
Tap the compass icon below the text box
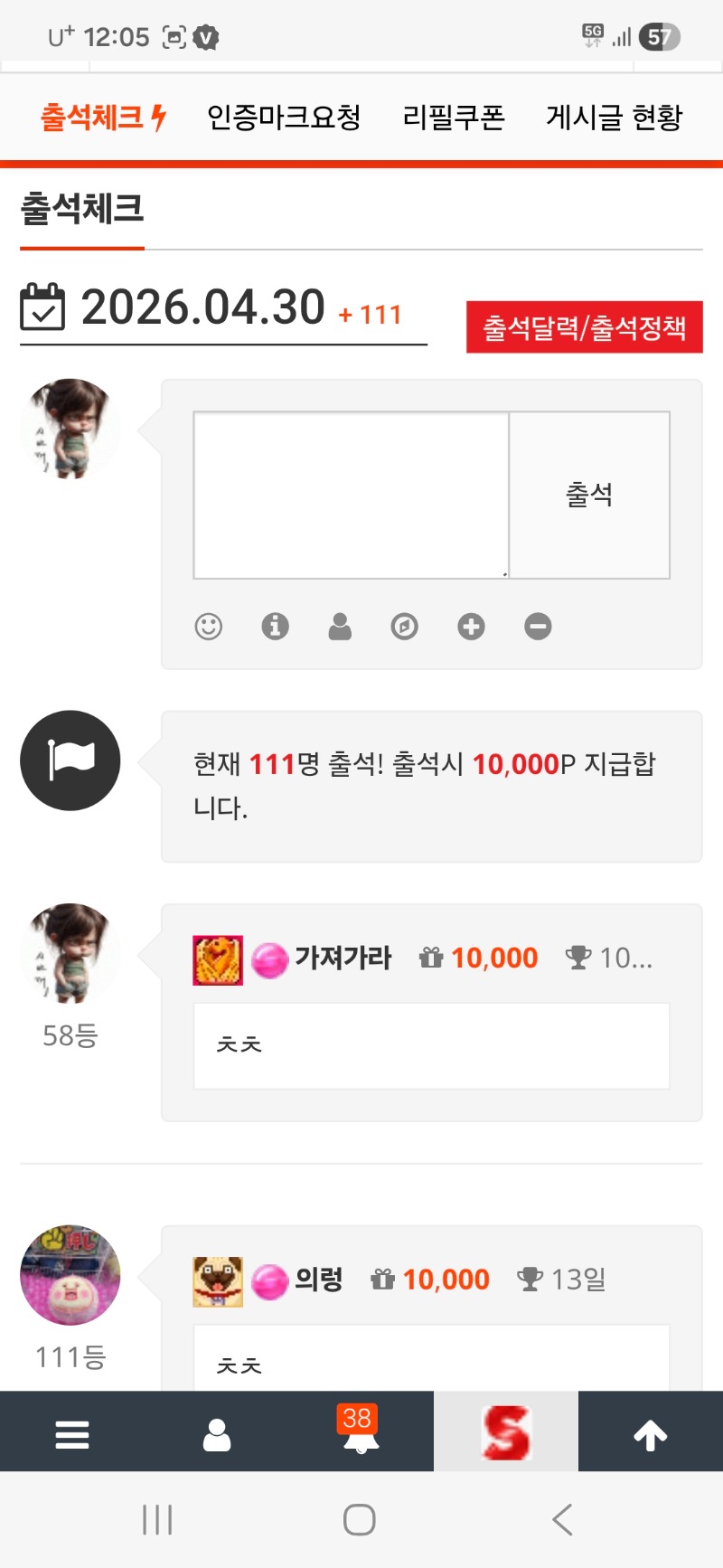click(x=405, y=626)
